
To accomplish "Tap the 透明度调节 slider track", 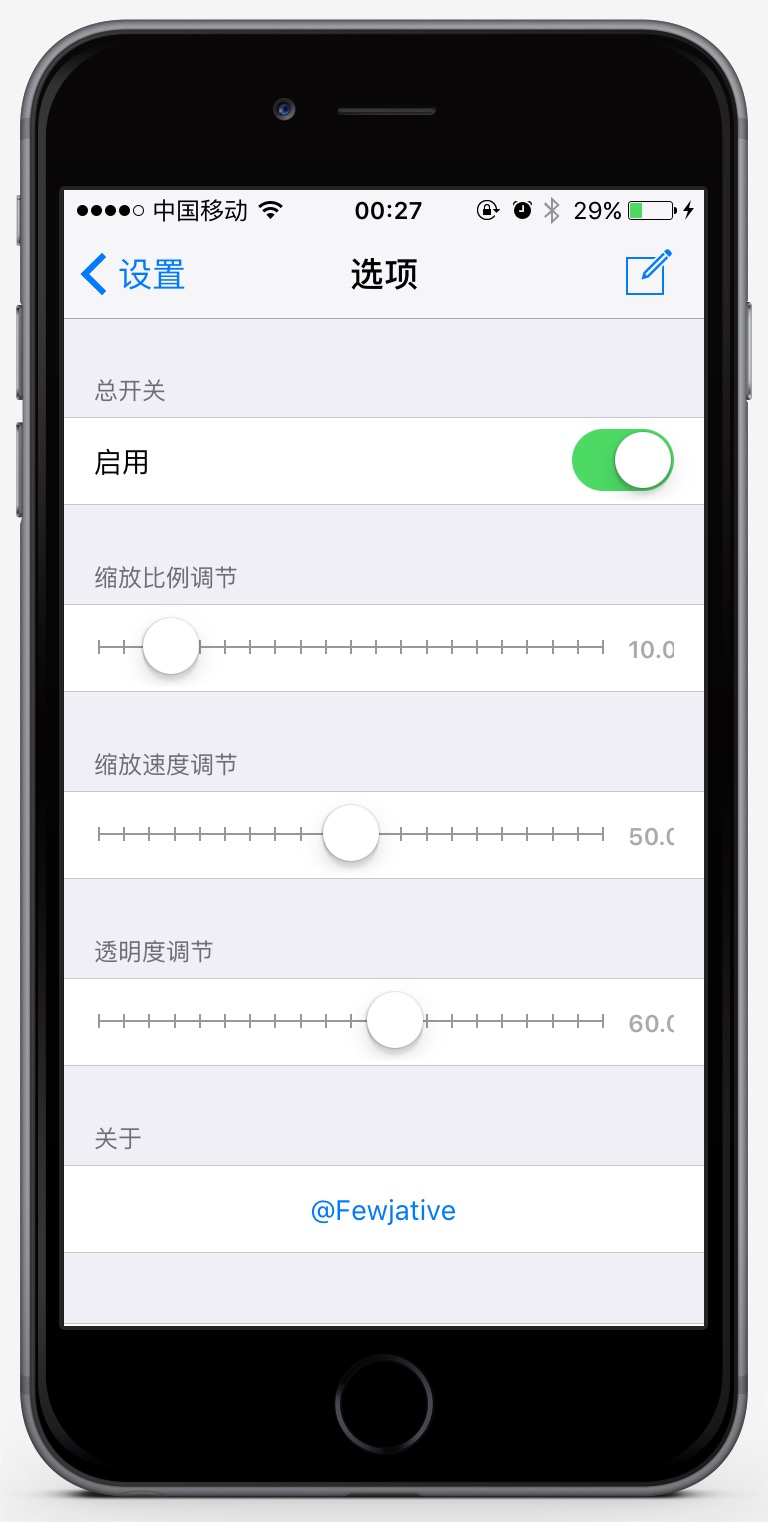I will click(250, 1022).
